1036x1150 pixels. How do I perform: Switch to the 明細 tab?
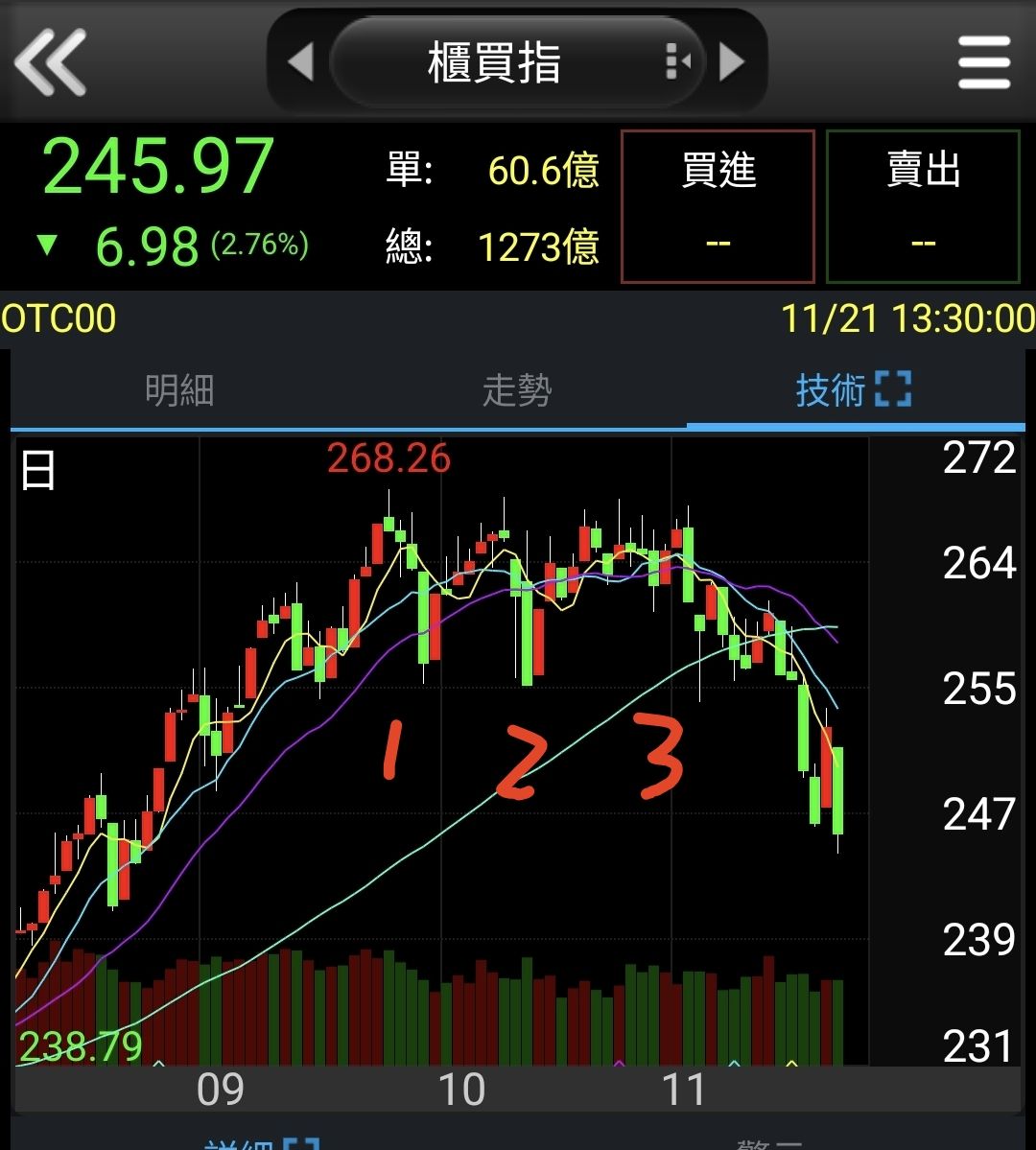[179, 390]
